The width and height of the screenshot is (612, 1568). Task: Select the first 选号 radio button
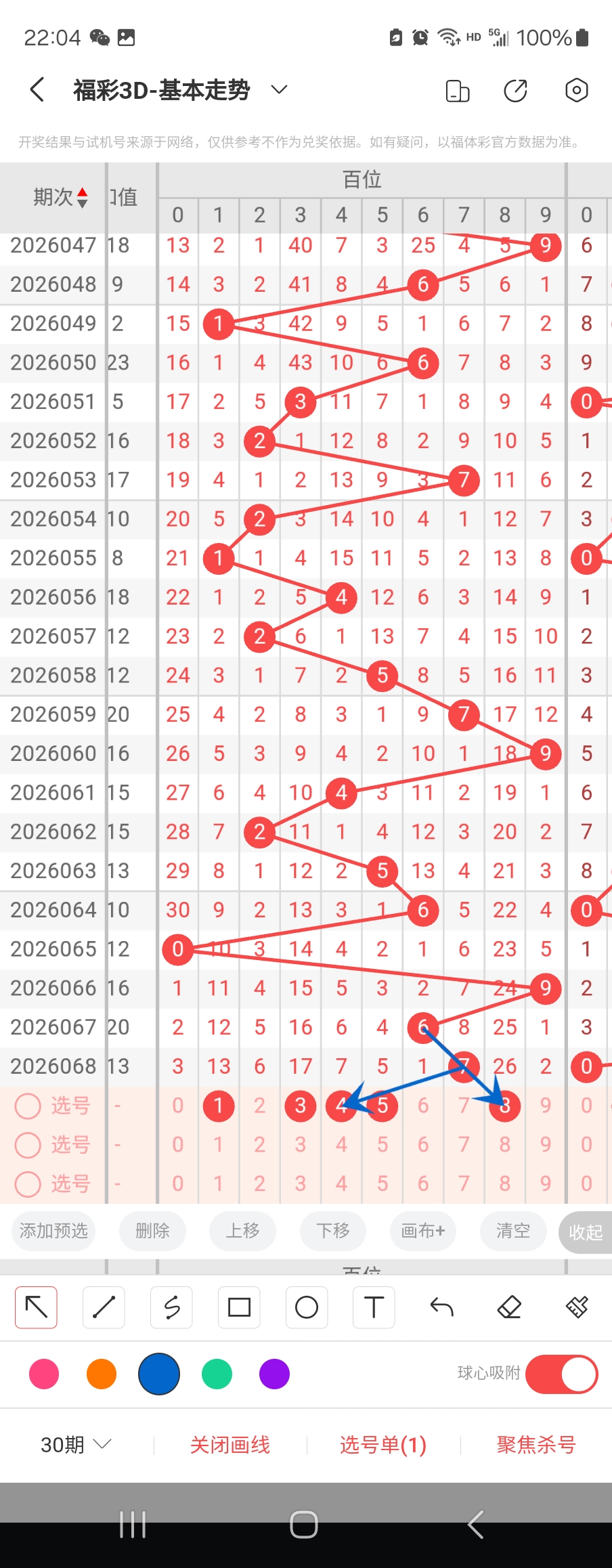click(x=28, y=1106)
